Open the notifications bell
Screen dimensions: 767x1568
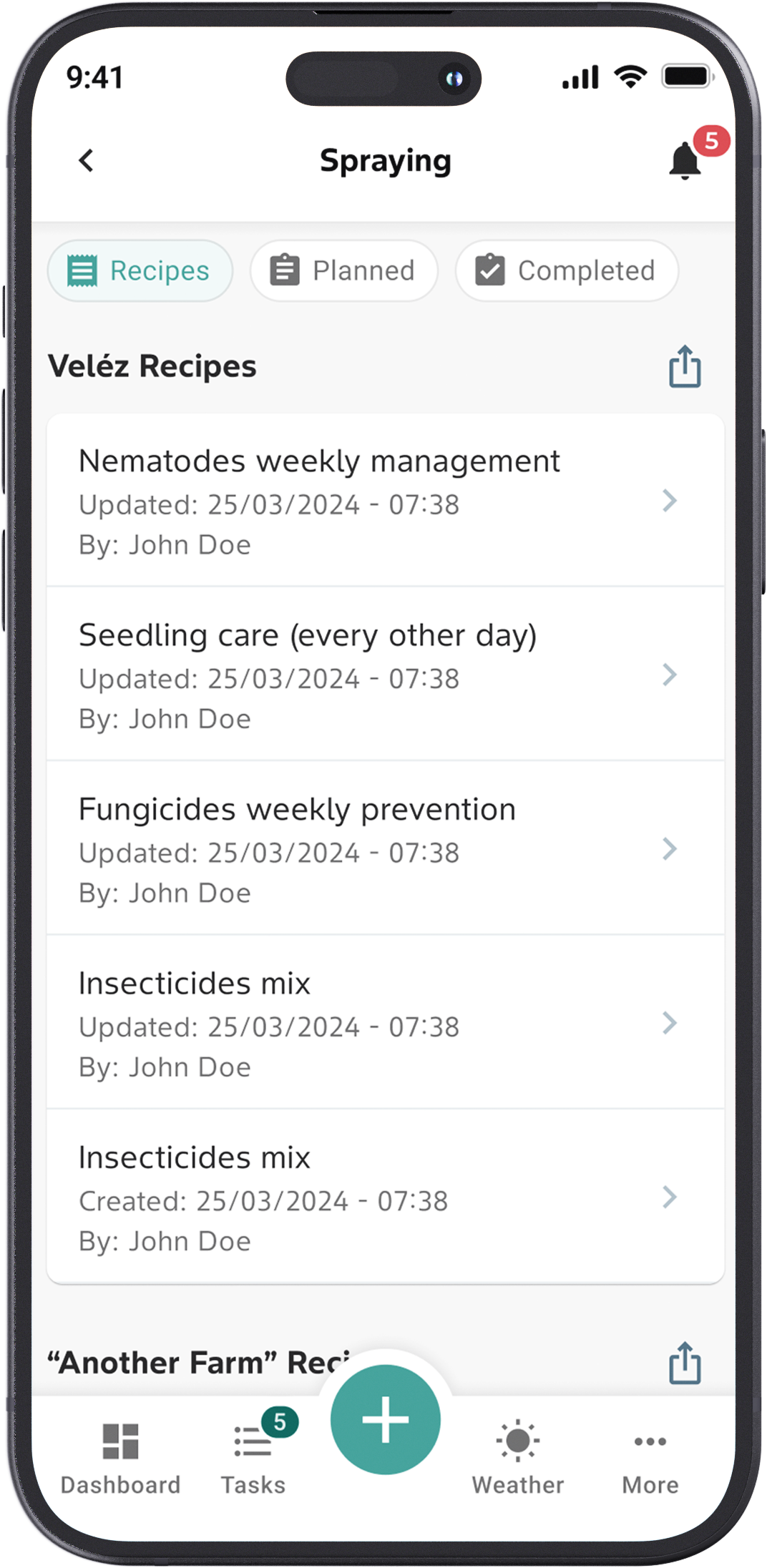(685, 160)
